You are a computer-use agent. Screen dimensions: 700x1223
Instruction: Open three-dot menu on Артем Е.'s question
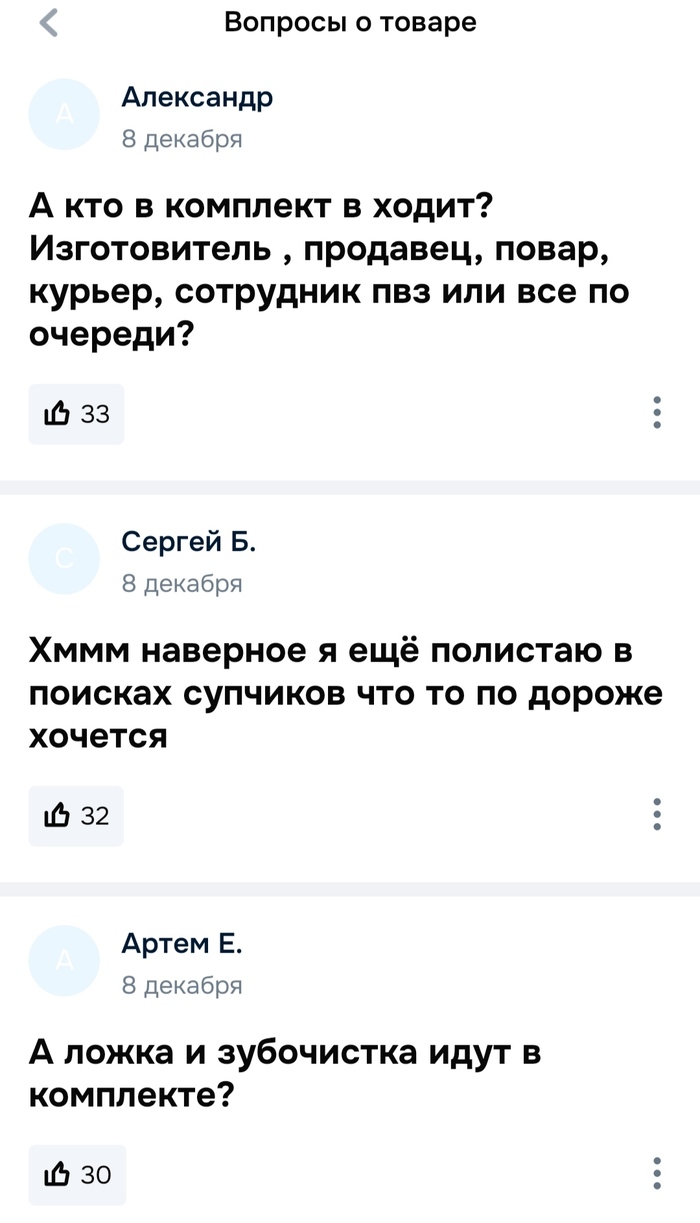(x=656, y=1175)
